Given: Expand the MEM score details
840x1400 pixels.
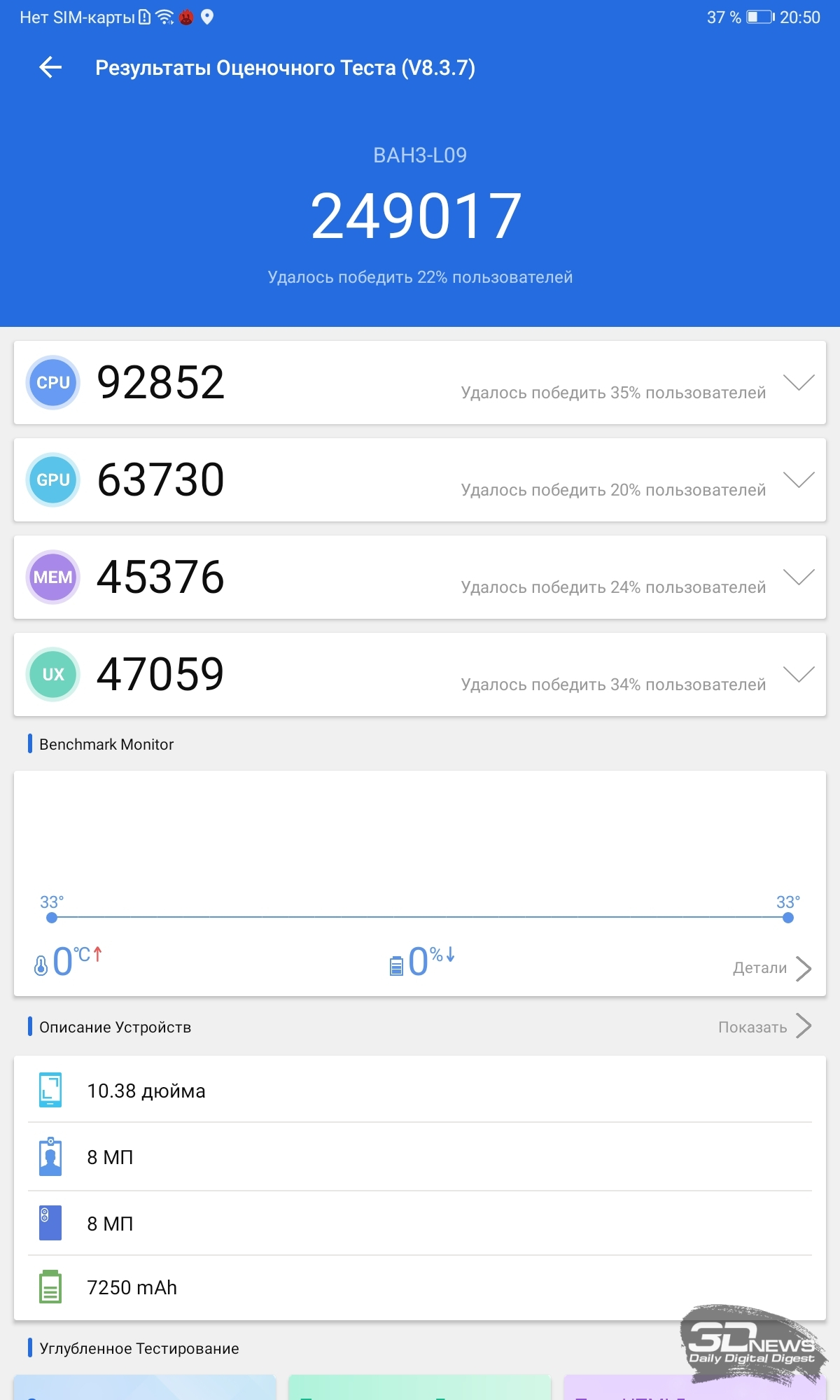Looking at the screenshot, I should pyautogui.click(x=799, y=577).
